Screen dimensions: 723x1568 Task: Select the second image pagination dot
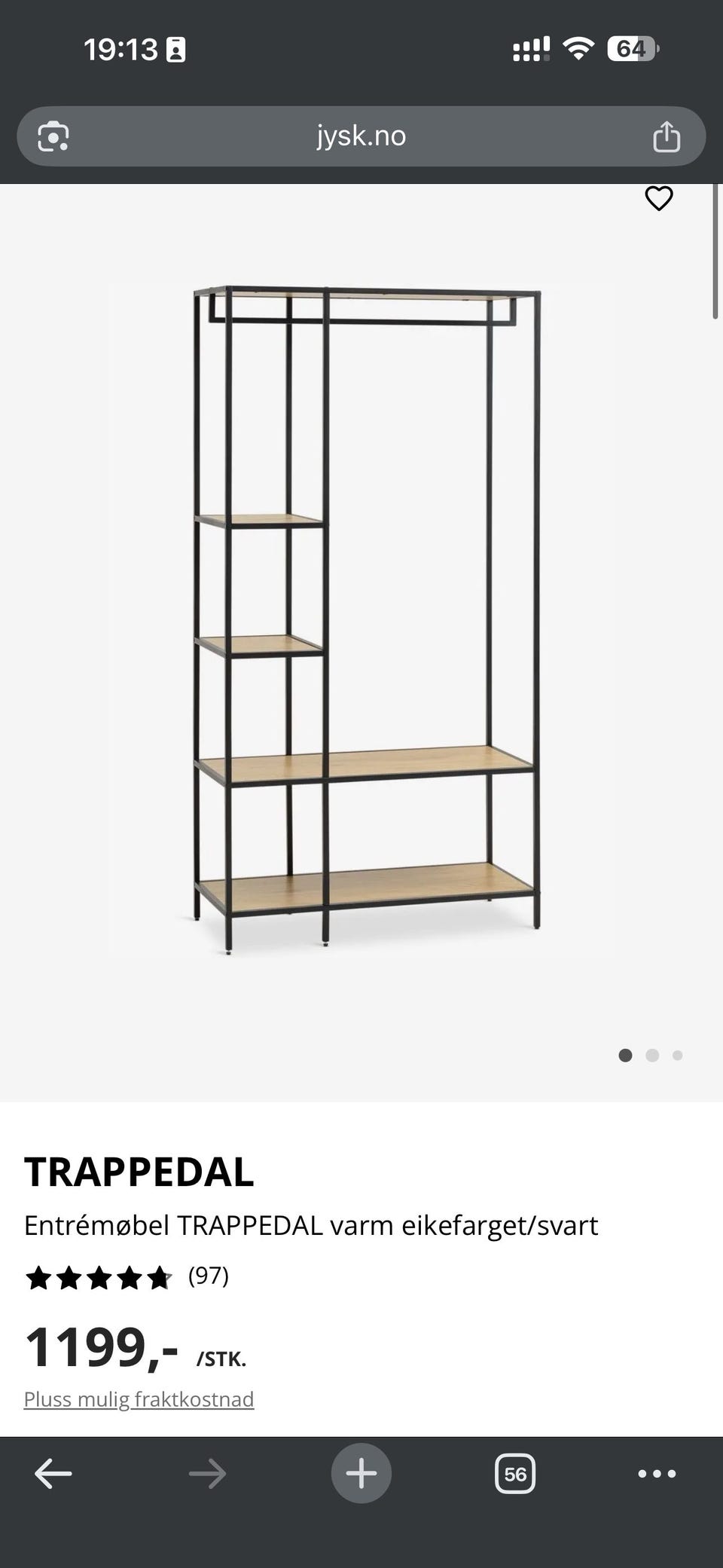652,1056
